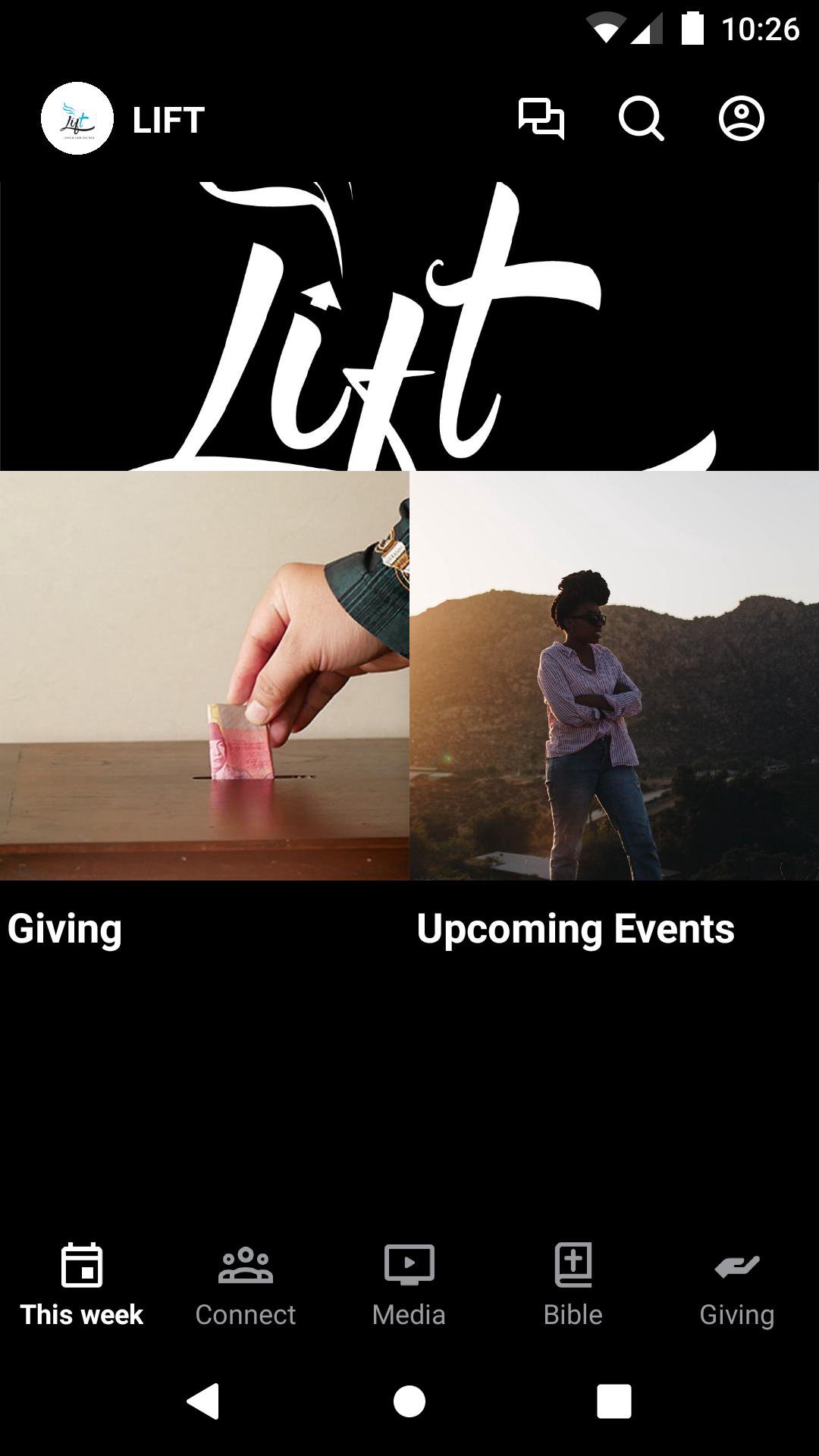Switch to the Giving tab in bottom bar

(737, 1283)
